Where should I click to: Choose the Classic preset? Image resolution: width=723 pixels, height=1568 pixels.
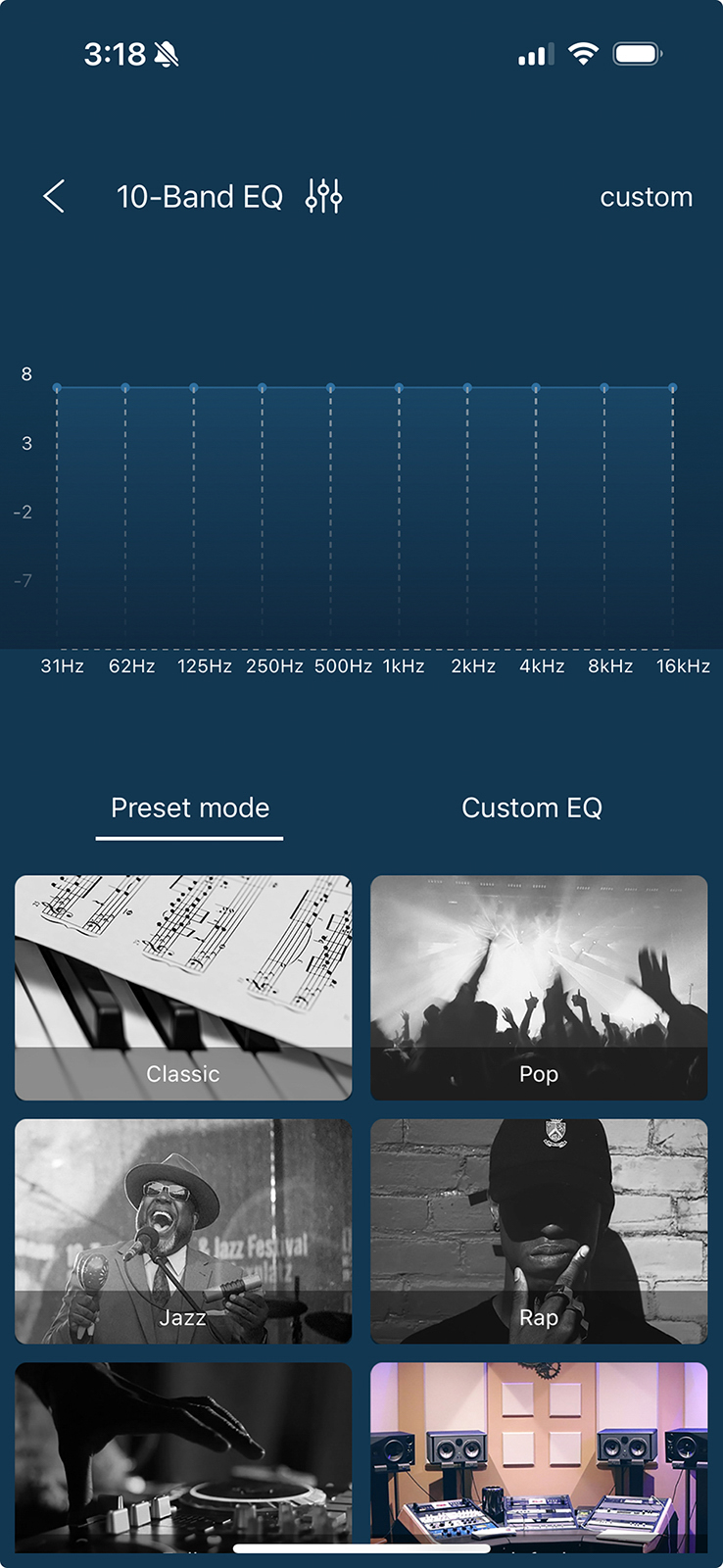point(183,988)
